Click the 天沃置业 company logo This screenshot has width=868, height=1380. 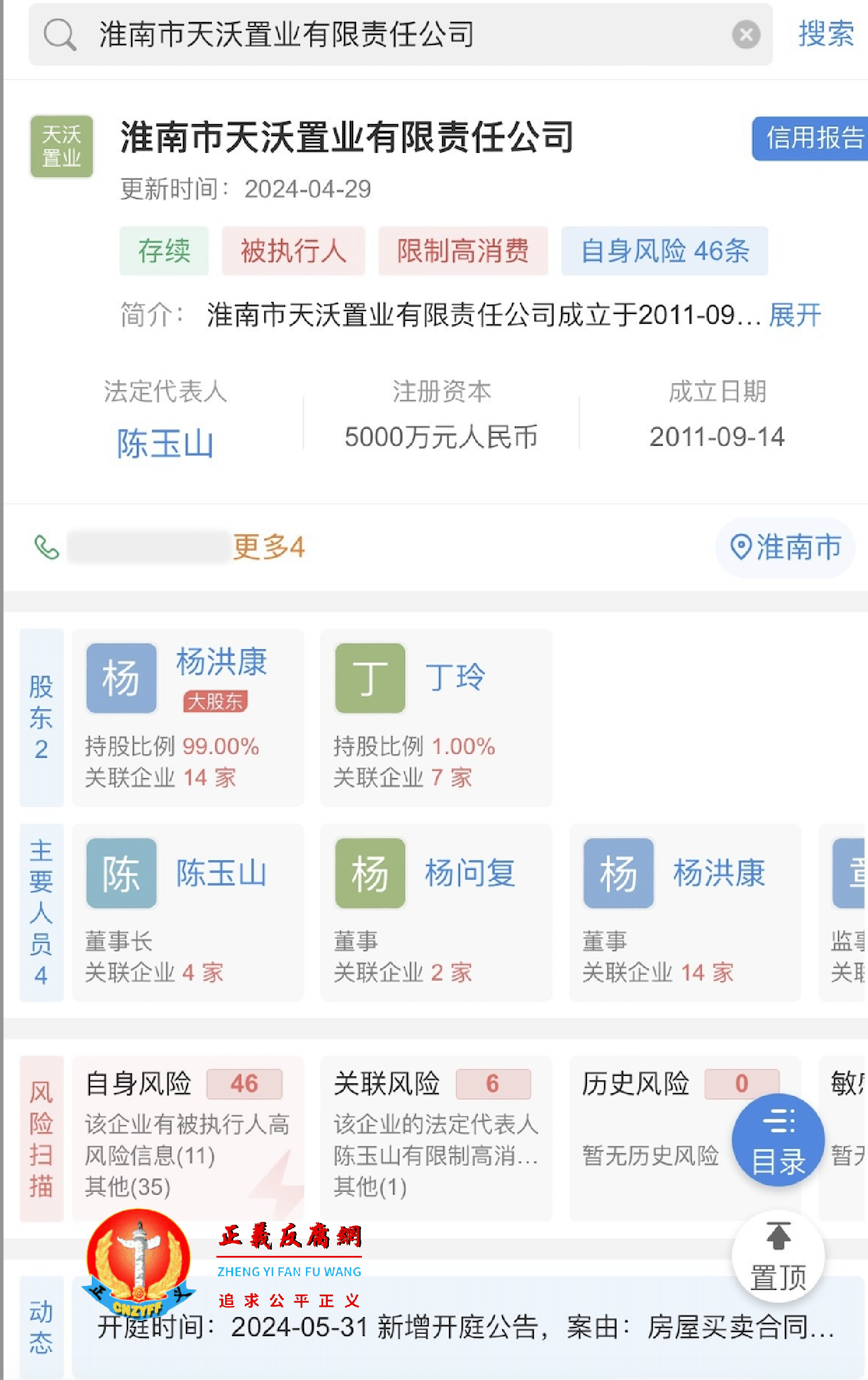pos(61,145)
